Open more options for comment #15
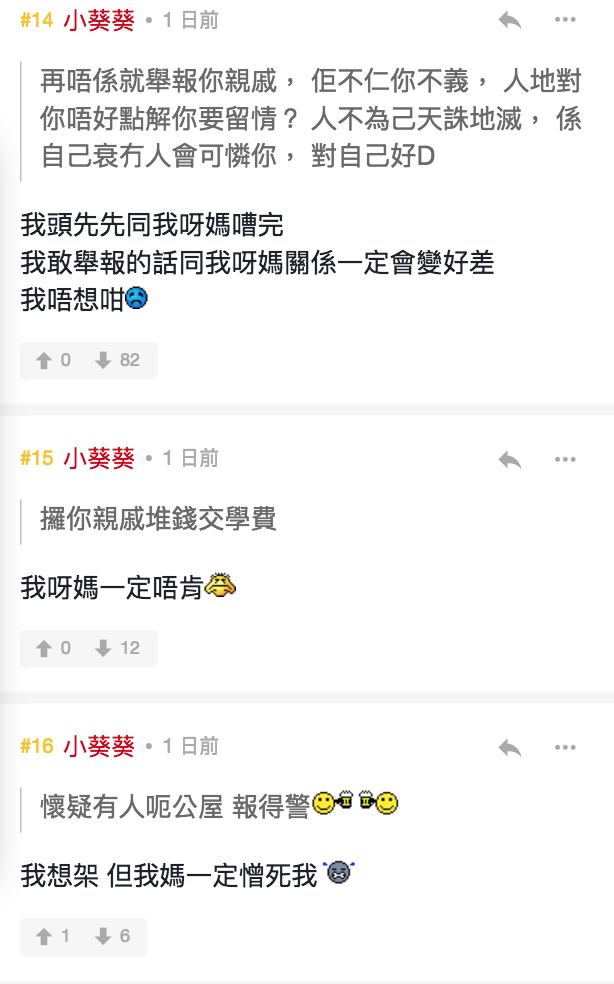This screenshot has width=614, height=984. (x=565, y=459)
